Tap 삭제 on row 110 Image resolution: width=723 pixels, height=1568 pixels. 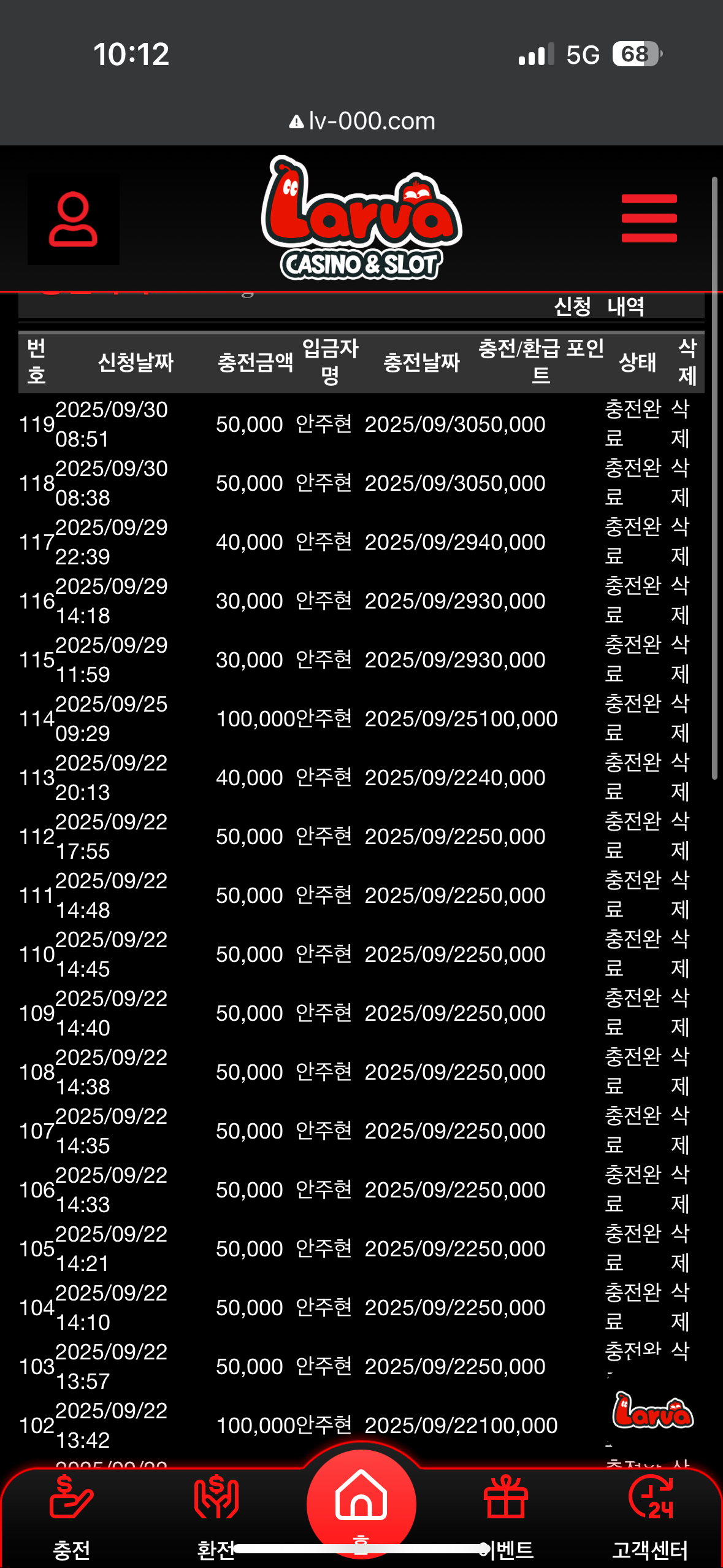(x=680, y=953)
